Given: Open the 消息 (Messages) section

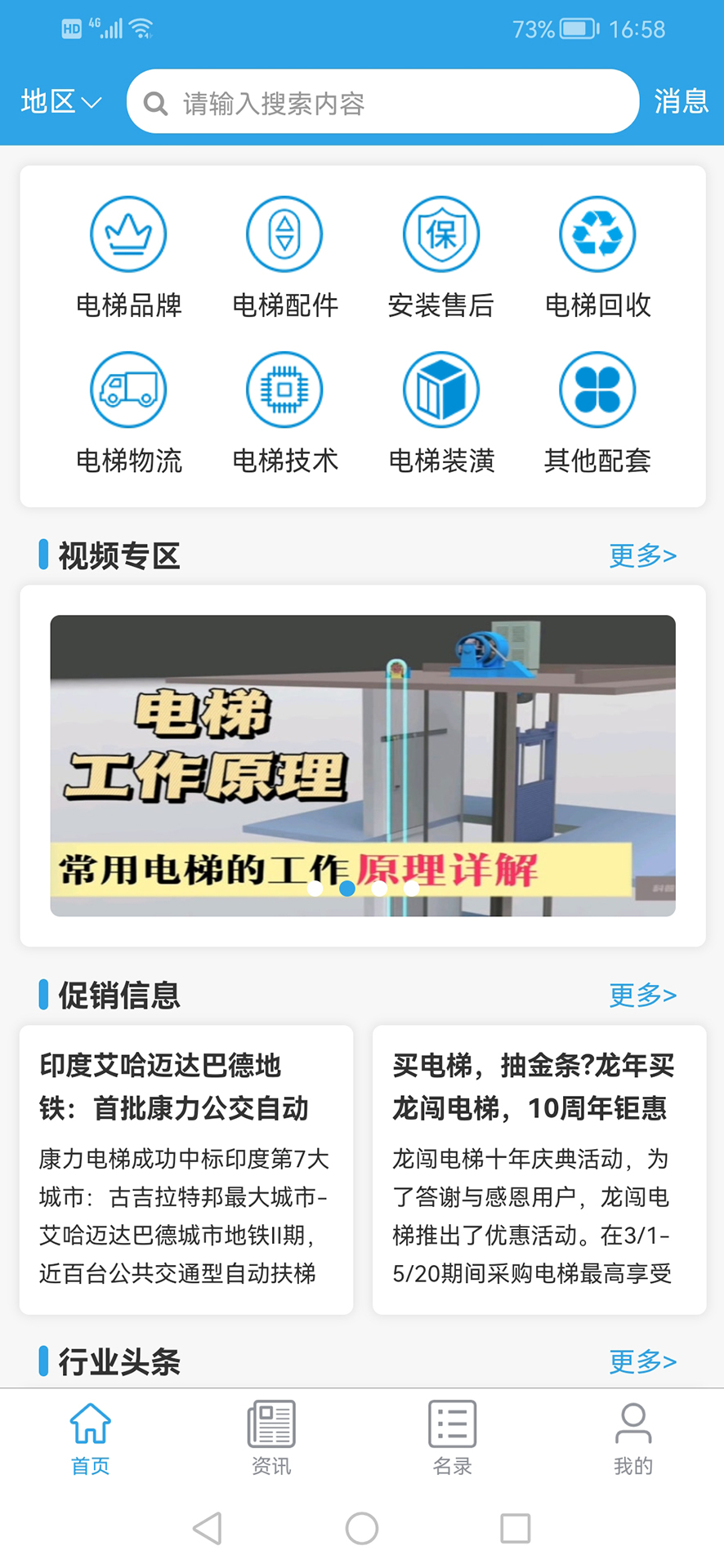Looking at the screenshot, I should click(682, 101).
